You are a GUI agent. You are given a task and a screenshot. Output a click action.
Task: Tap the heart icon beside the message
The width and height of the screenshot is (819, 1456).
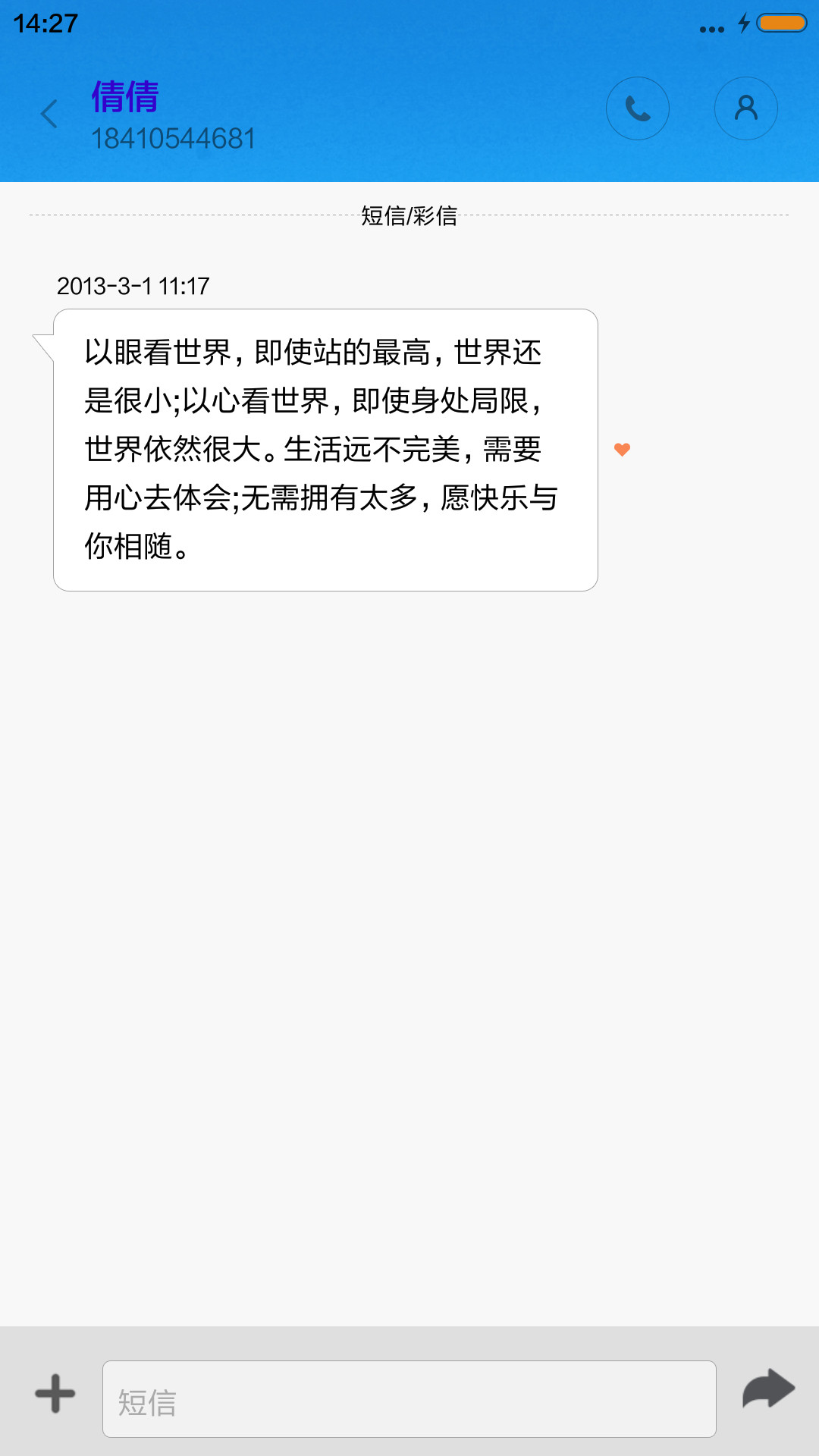tap(622, 450)
